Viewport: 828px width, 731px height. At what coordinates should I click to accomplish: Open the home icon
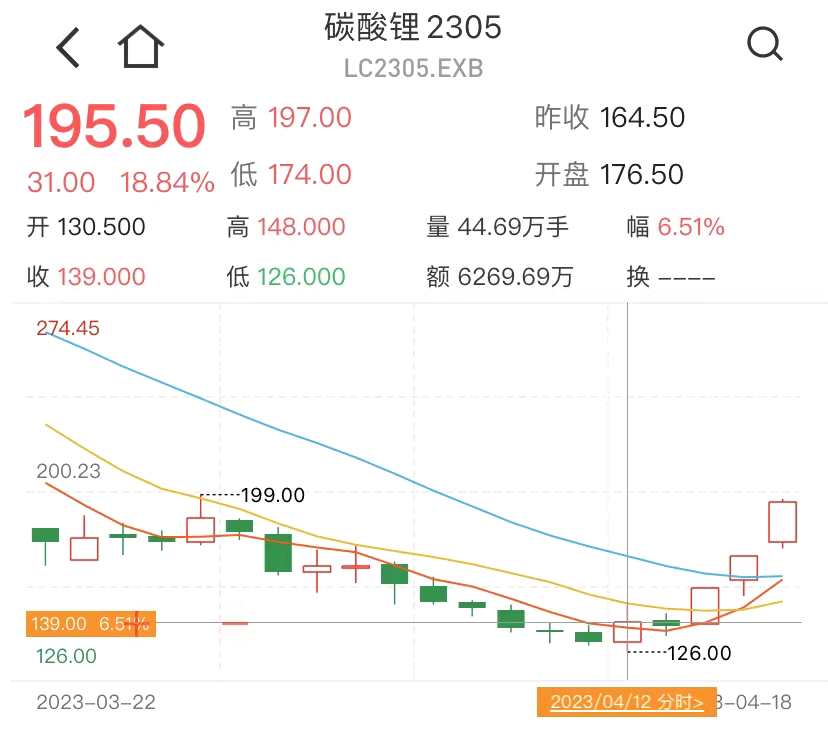[x=140, y=47]
